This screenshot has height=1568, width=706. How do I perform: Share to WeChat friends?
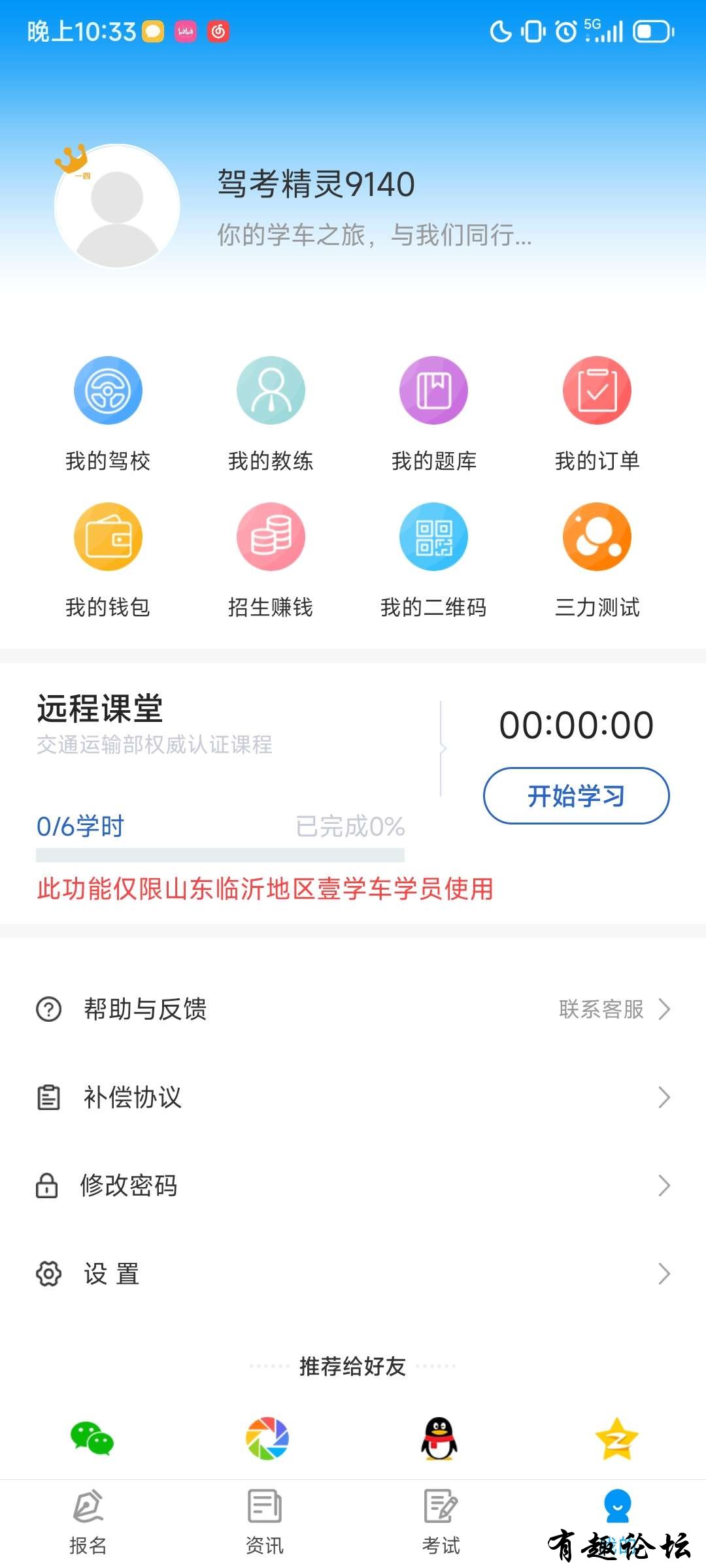pos(92,1438)
